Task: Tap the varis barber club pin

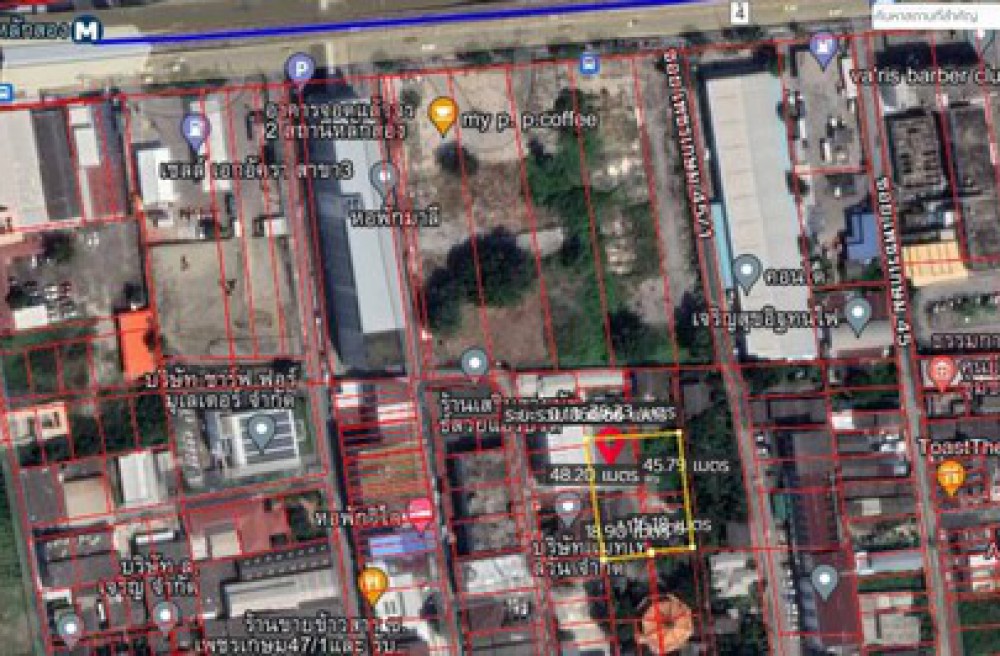Action: click(823, 48)
